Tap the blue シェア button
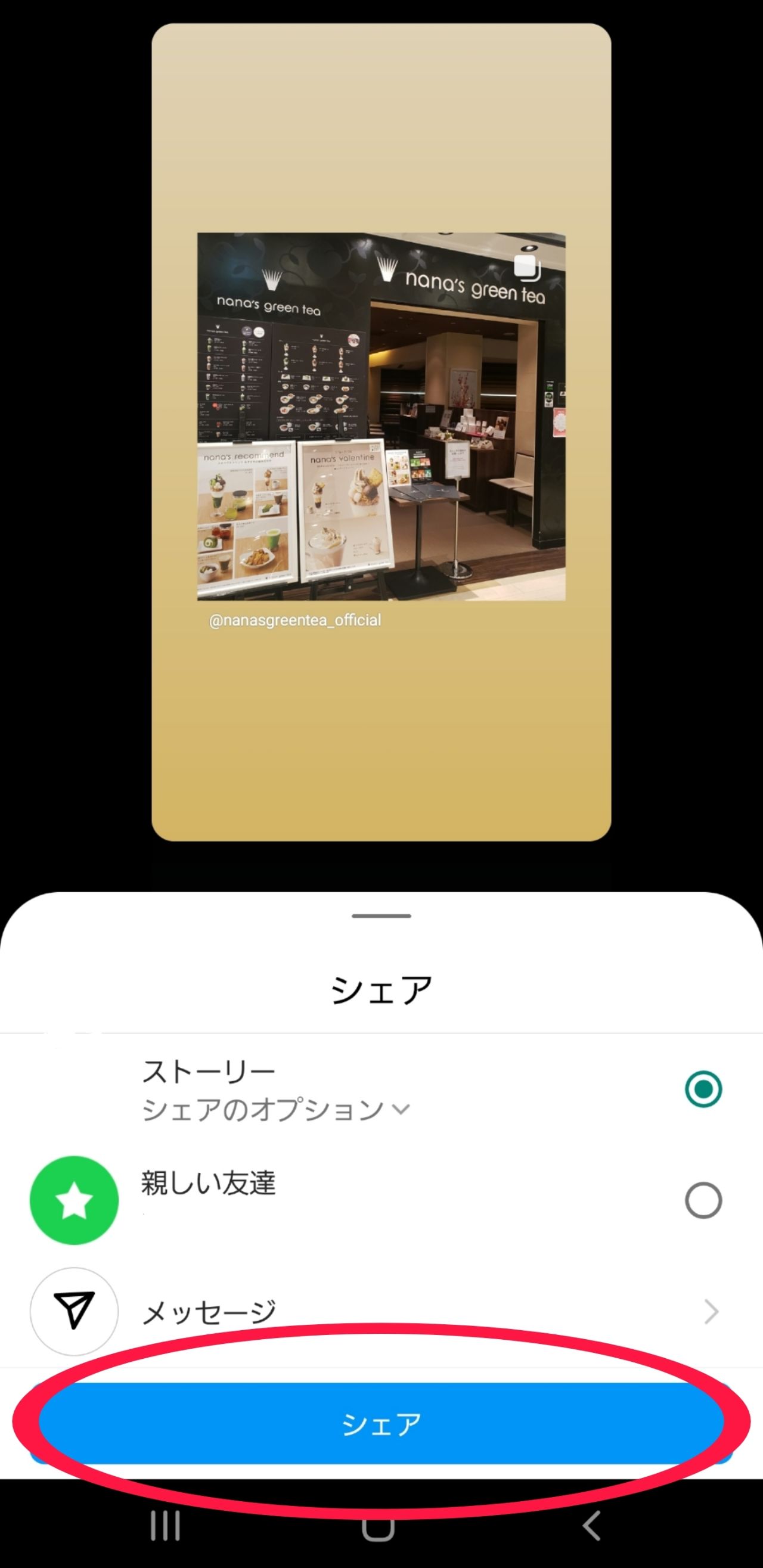 pos(381,1424)
